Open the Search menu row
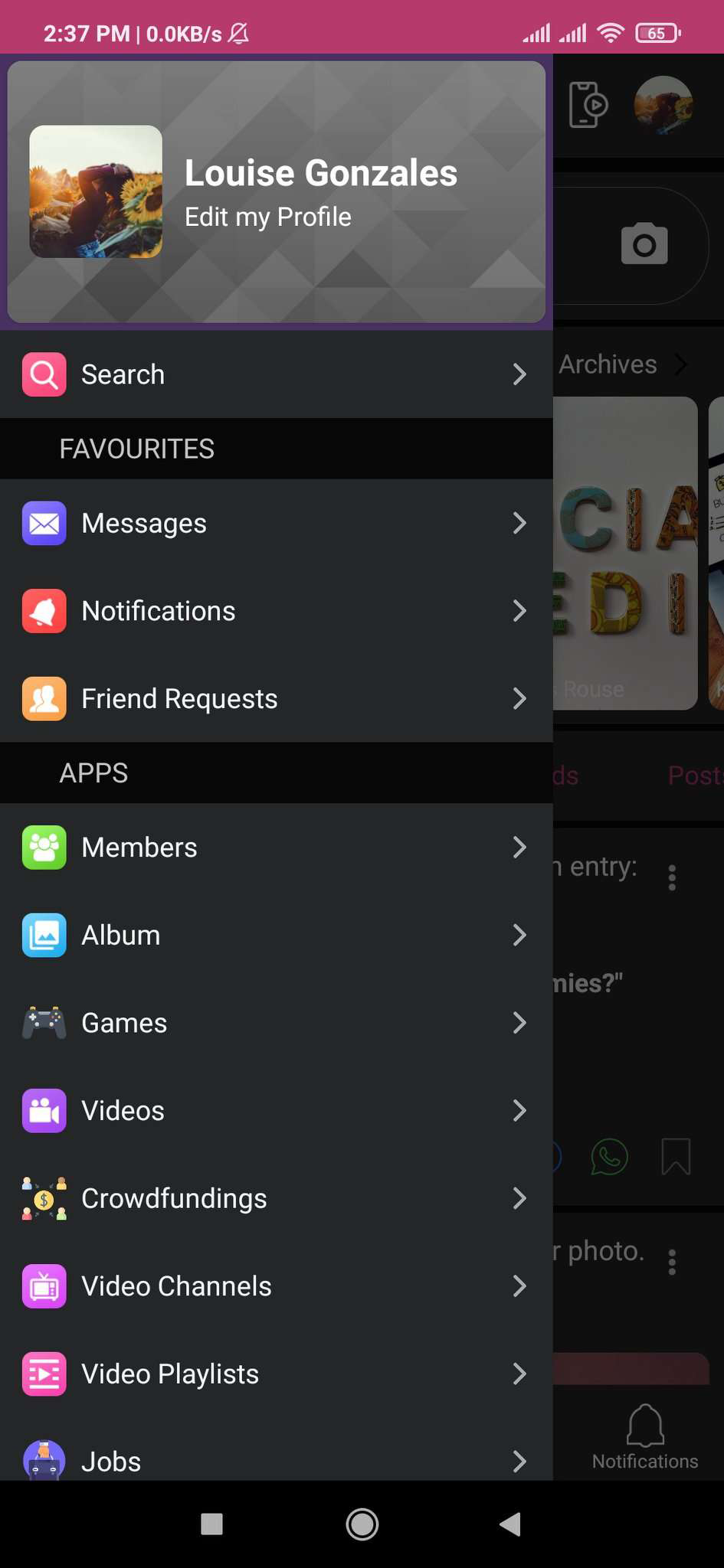The width and height of the screenshot is (724, 1568). [276, 374]
